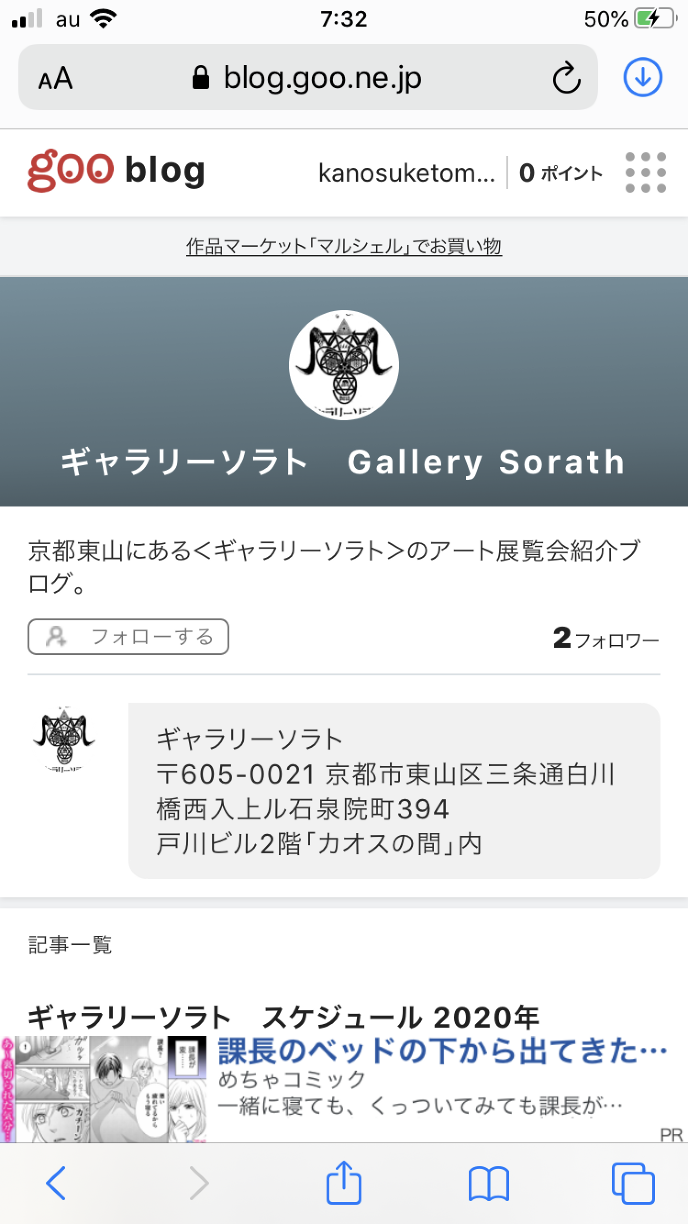The width and height of the screenshot is (688, 1224).
Task: Open the 作品マーケット「マルシェル」 shopping link
Action: [x=344, y=246]
